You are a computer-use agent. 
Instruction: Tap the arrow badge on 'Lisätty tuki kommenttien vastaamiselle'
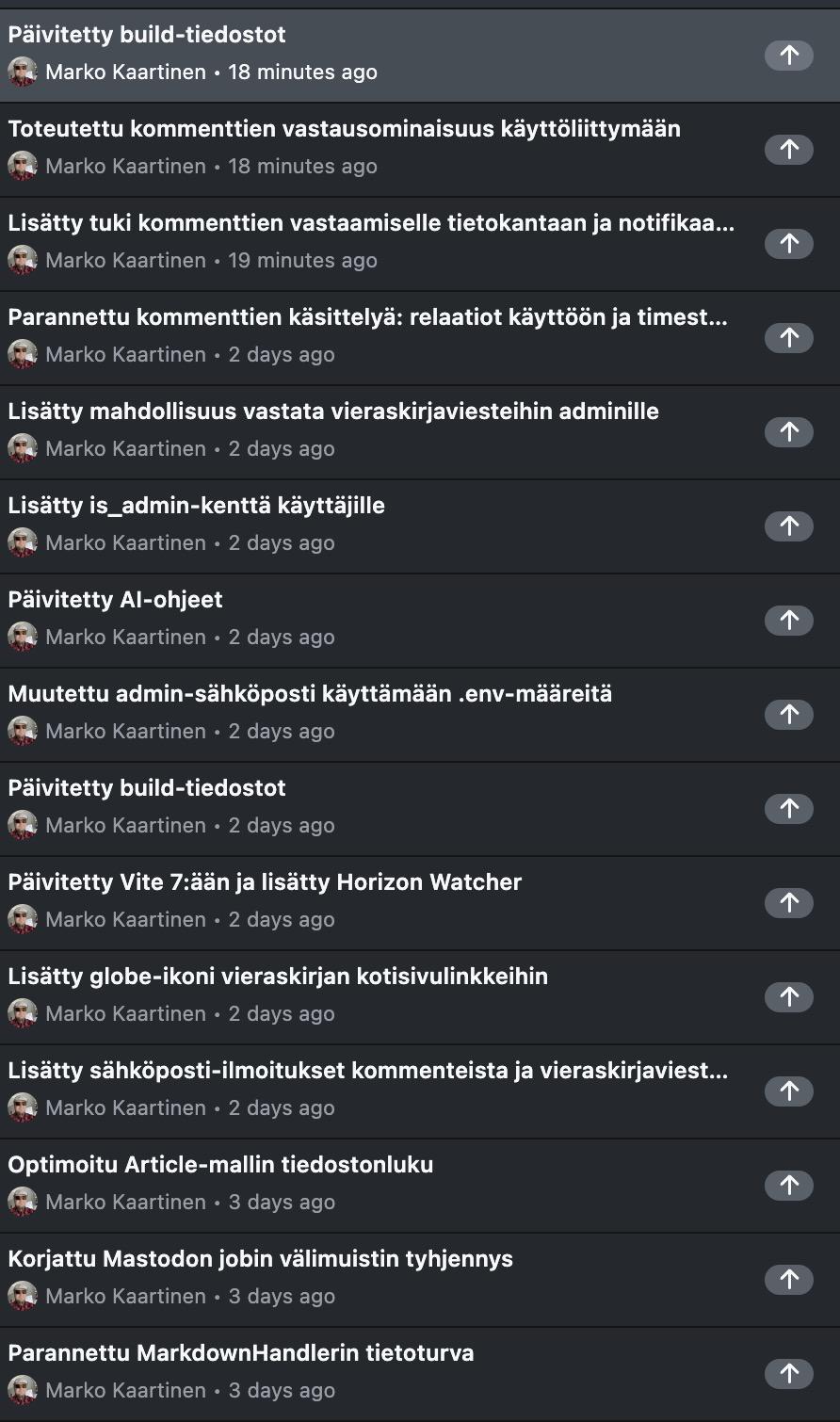pyautogui.click(x=788, y=244)
